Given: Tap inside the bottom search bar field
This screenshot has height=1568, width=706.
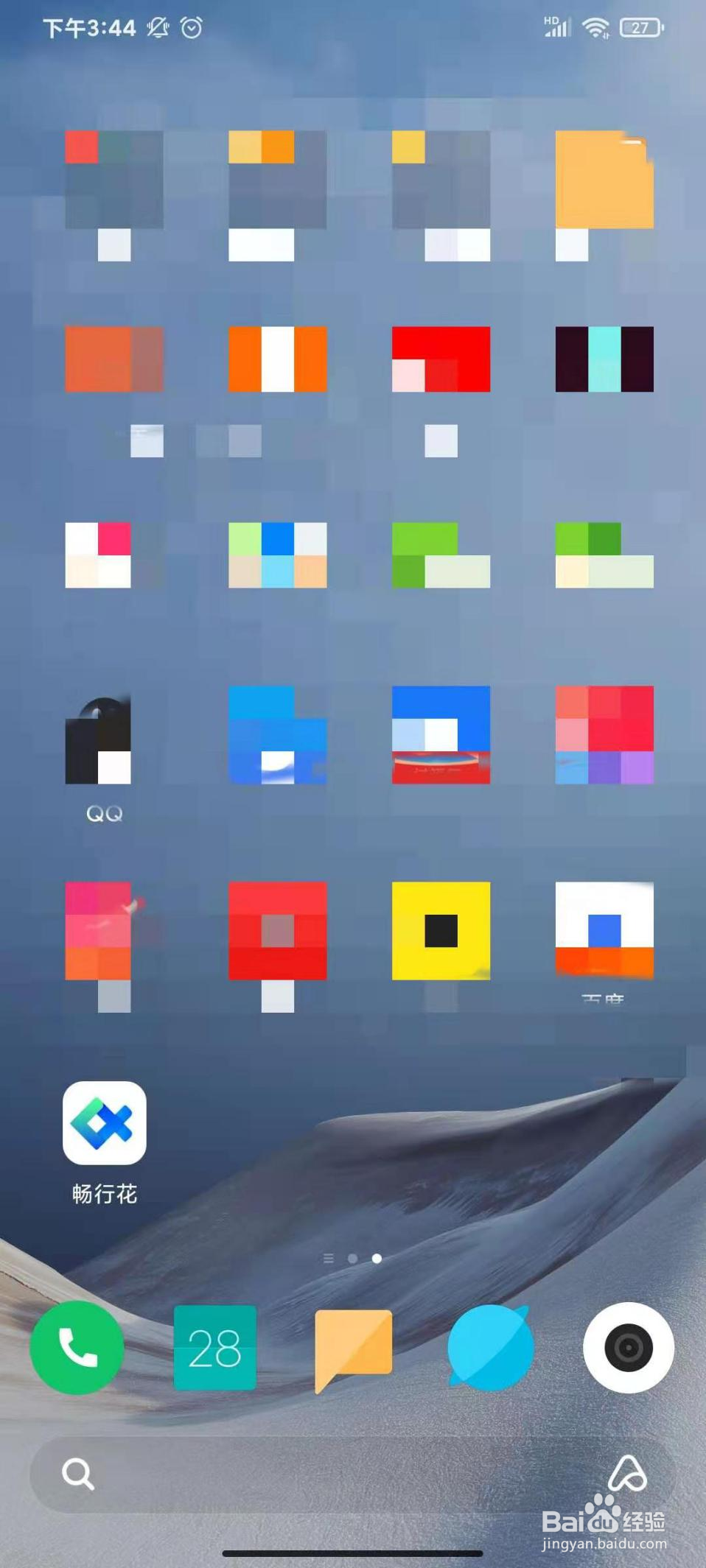Looking at the screenshot, I should pyautogui.click(x=332, y=1475).
